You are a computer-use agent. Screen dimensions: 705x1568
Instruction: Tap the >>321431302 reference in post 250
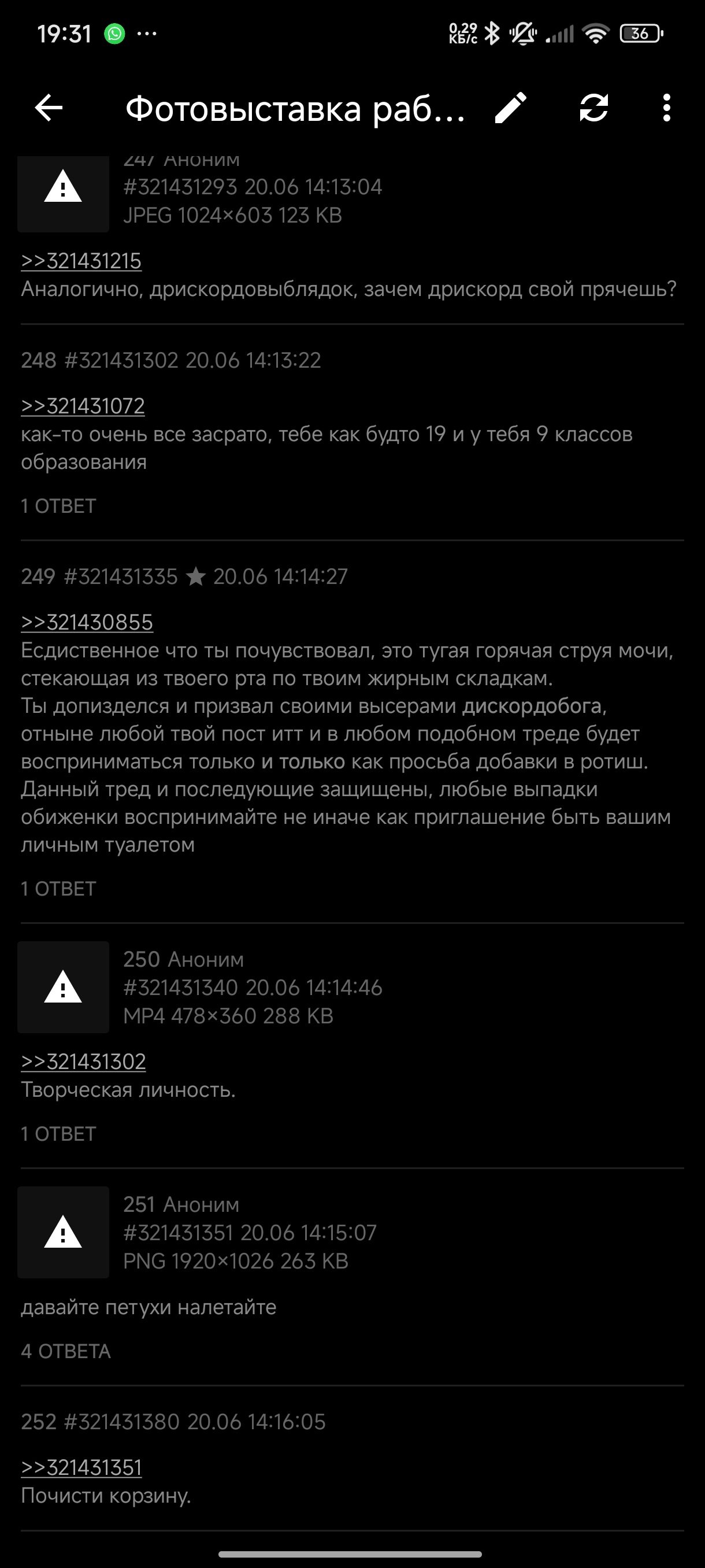coord(83,1062)
